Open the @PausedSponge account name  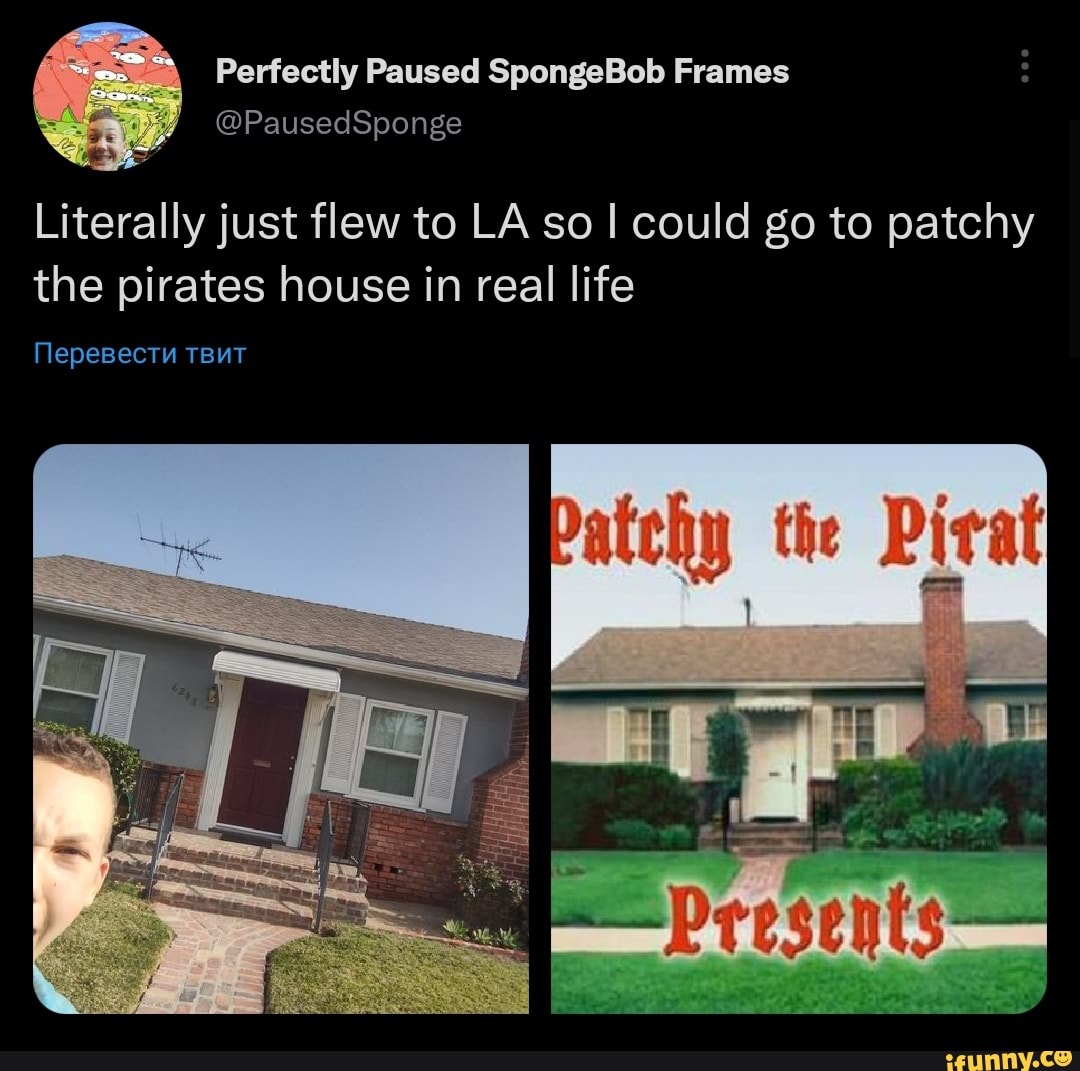[339, 123]
